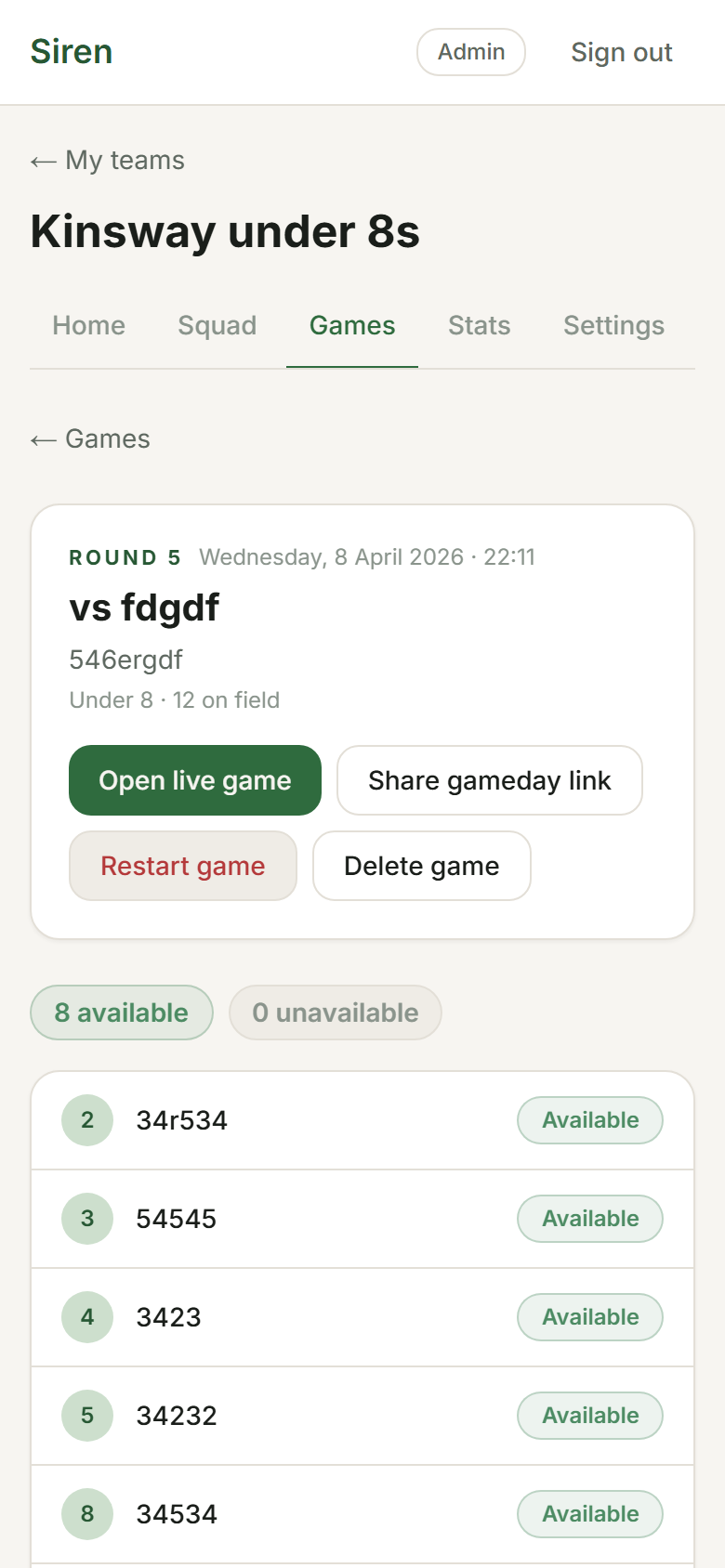Select the 8 available filter chip

pyautogui.click(x=122, y=1013)
